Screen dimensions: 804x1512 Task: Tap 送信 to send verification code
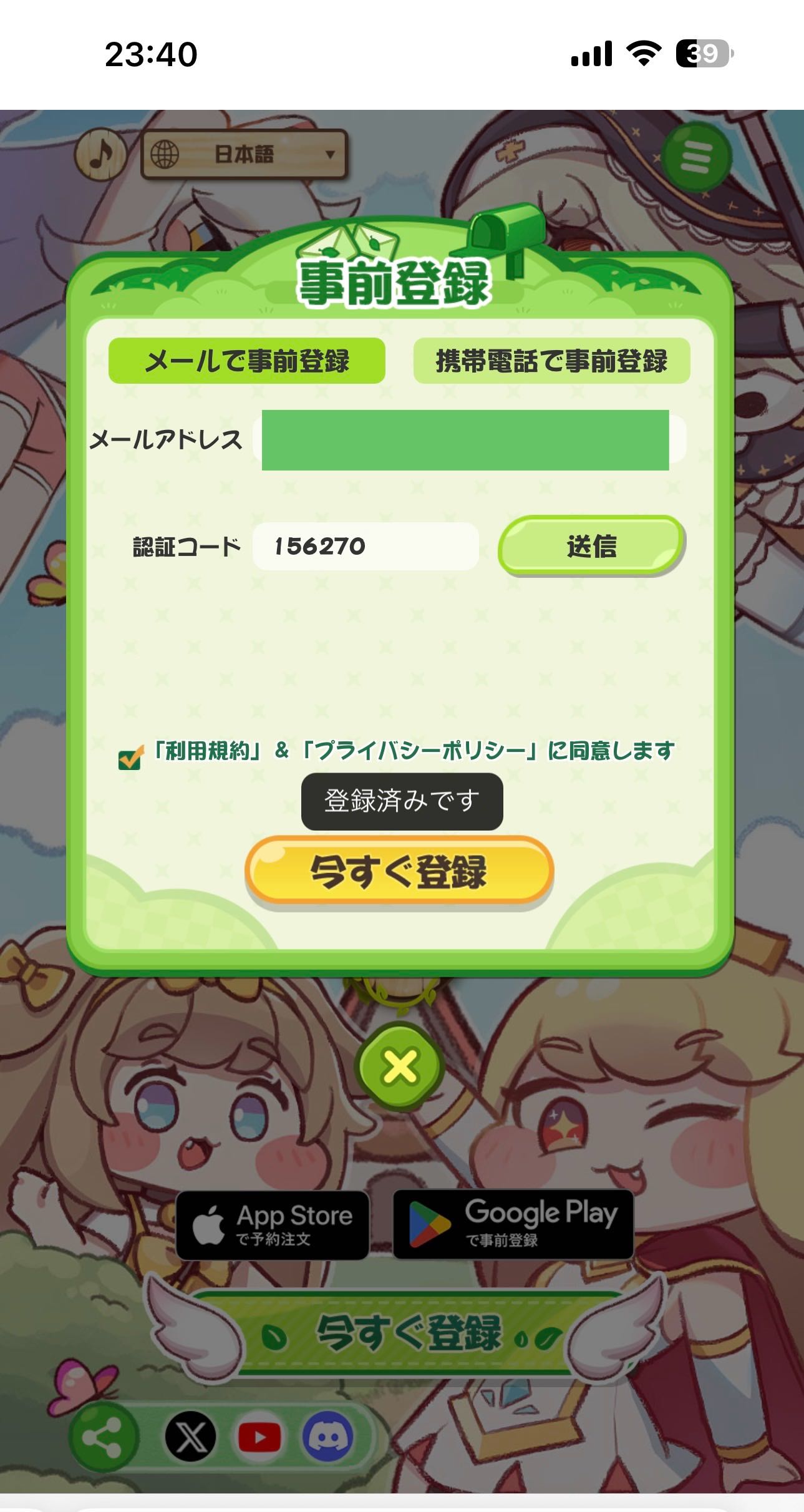pyautogui.click(x=591, y=546)
